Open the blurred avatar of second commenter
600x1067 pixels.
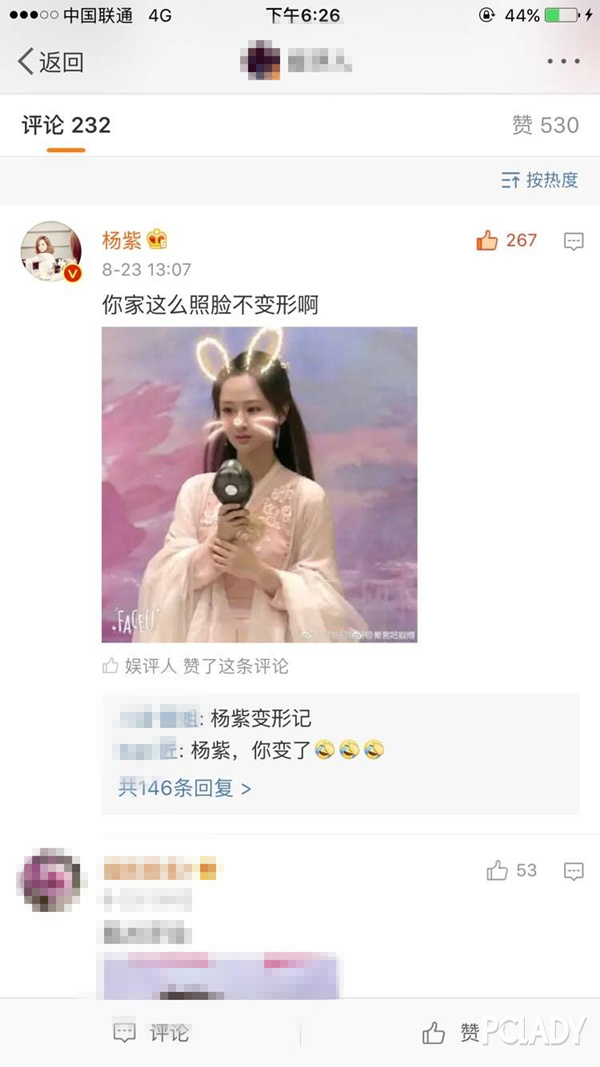tap(48, 878)
